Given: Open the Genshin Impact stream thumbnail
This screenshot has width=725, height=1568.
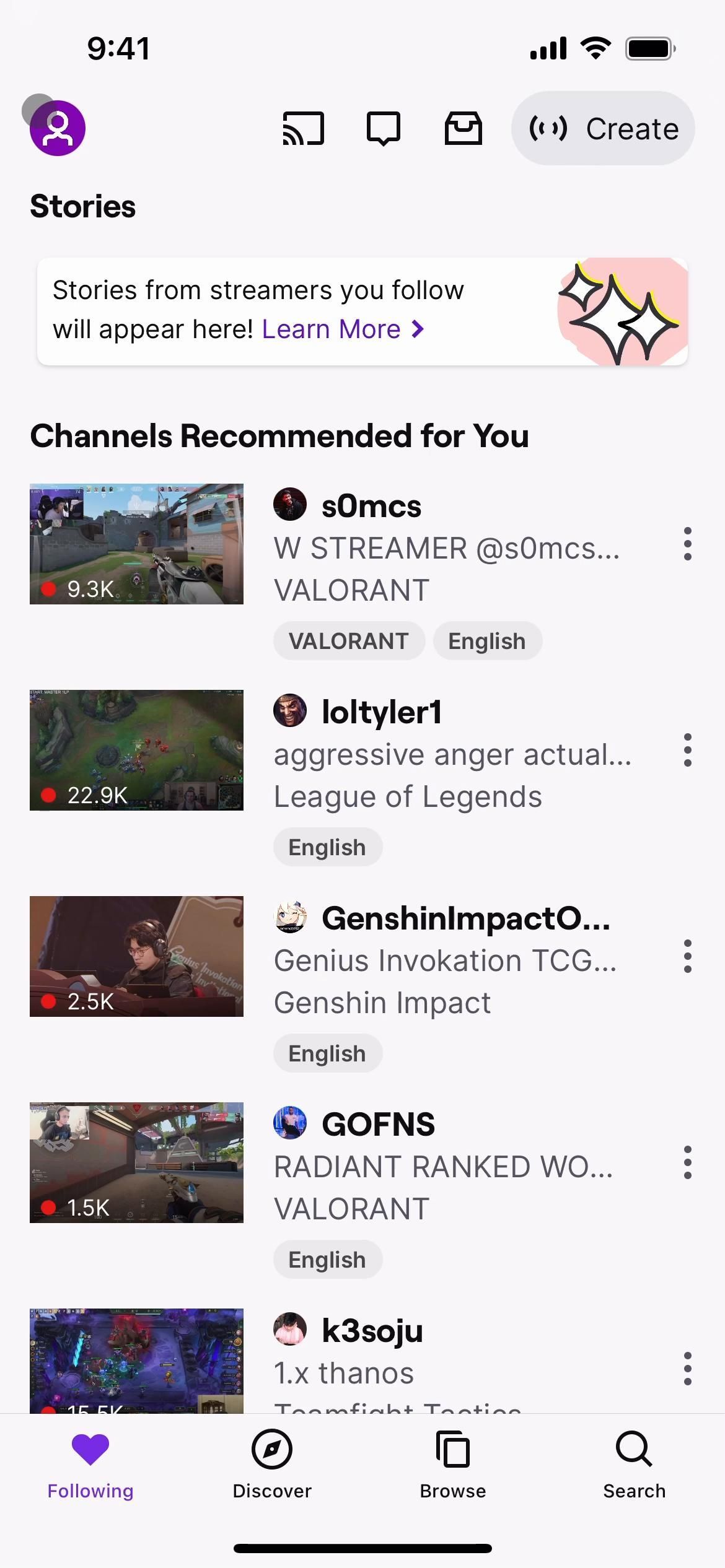Looking at the screenshot, I should click(x=136, y=956).
